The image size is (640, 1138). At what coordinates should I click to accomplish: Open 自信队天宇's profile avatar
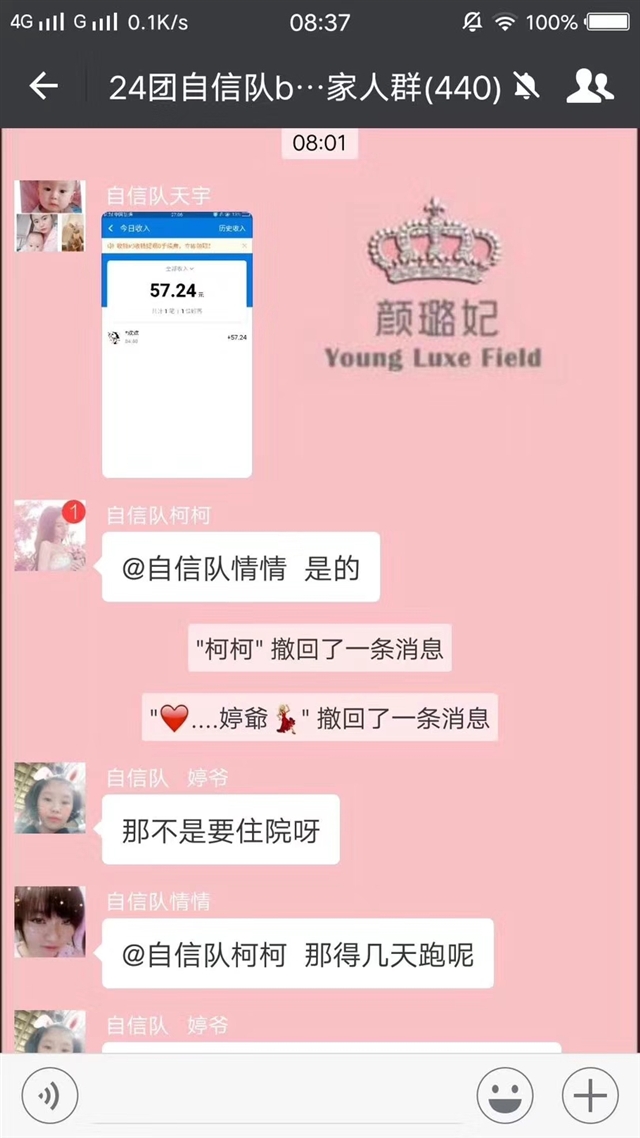50,216
